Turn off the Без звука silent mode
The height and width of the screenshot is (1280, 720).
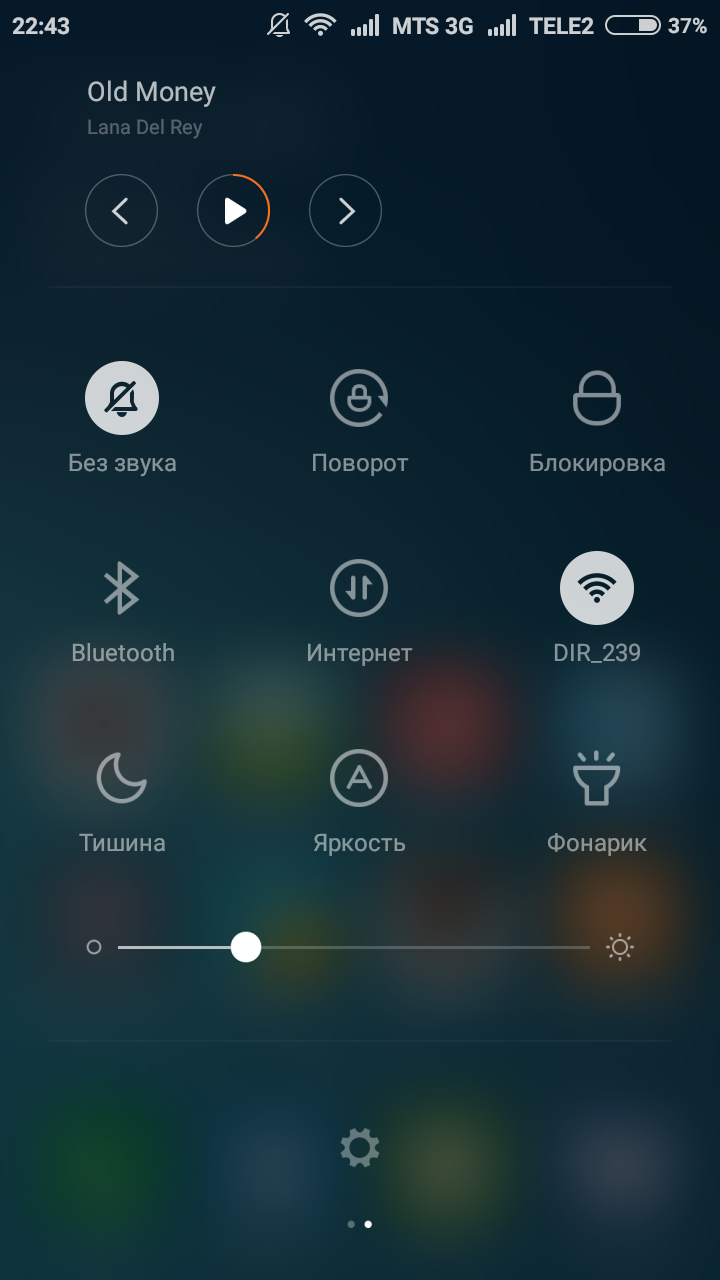122,398
